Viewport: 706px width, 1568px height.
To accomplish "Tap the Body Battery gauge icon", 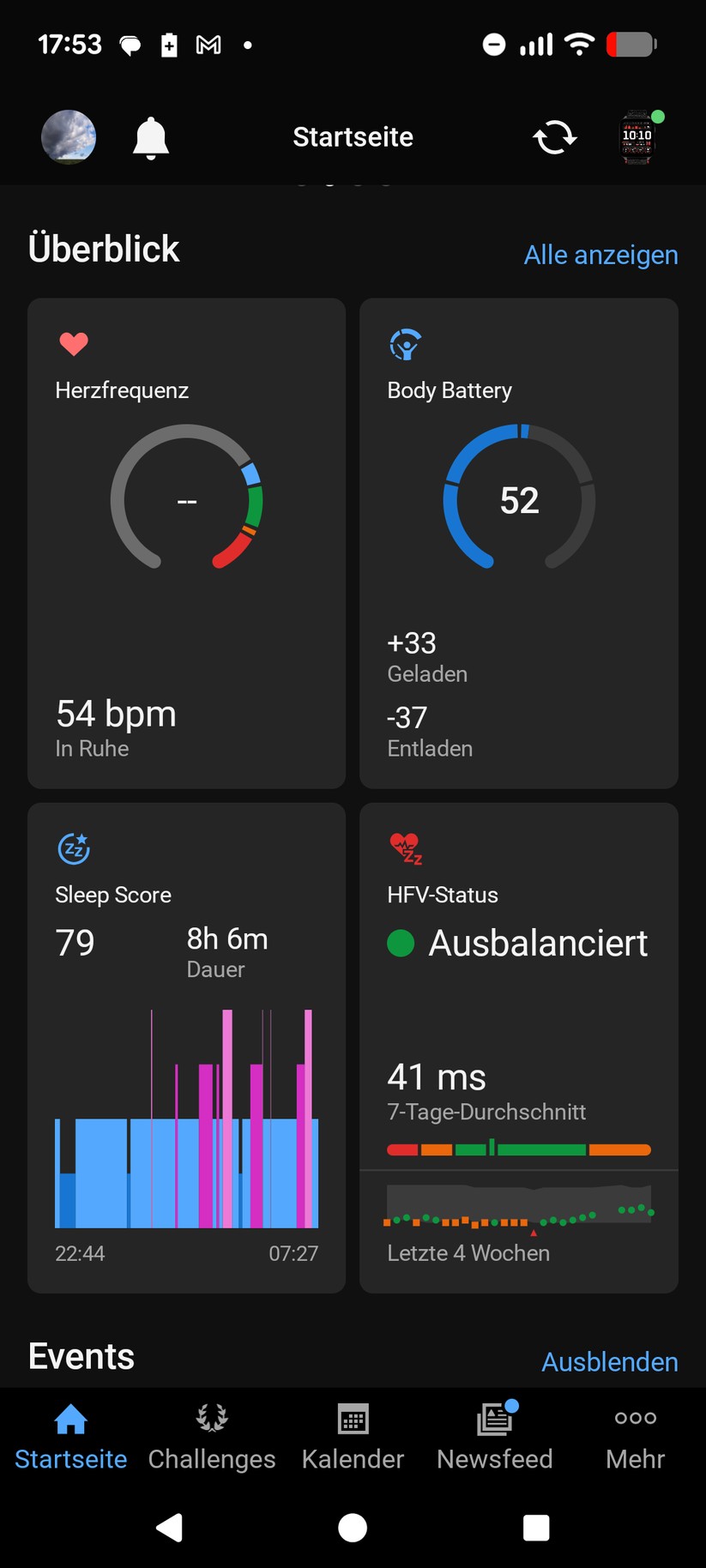I will pos(403,343).
